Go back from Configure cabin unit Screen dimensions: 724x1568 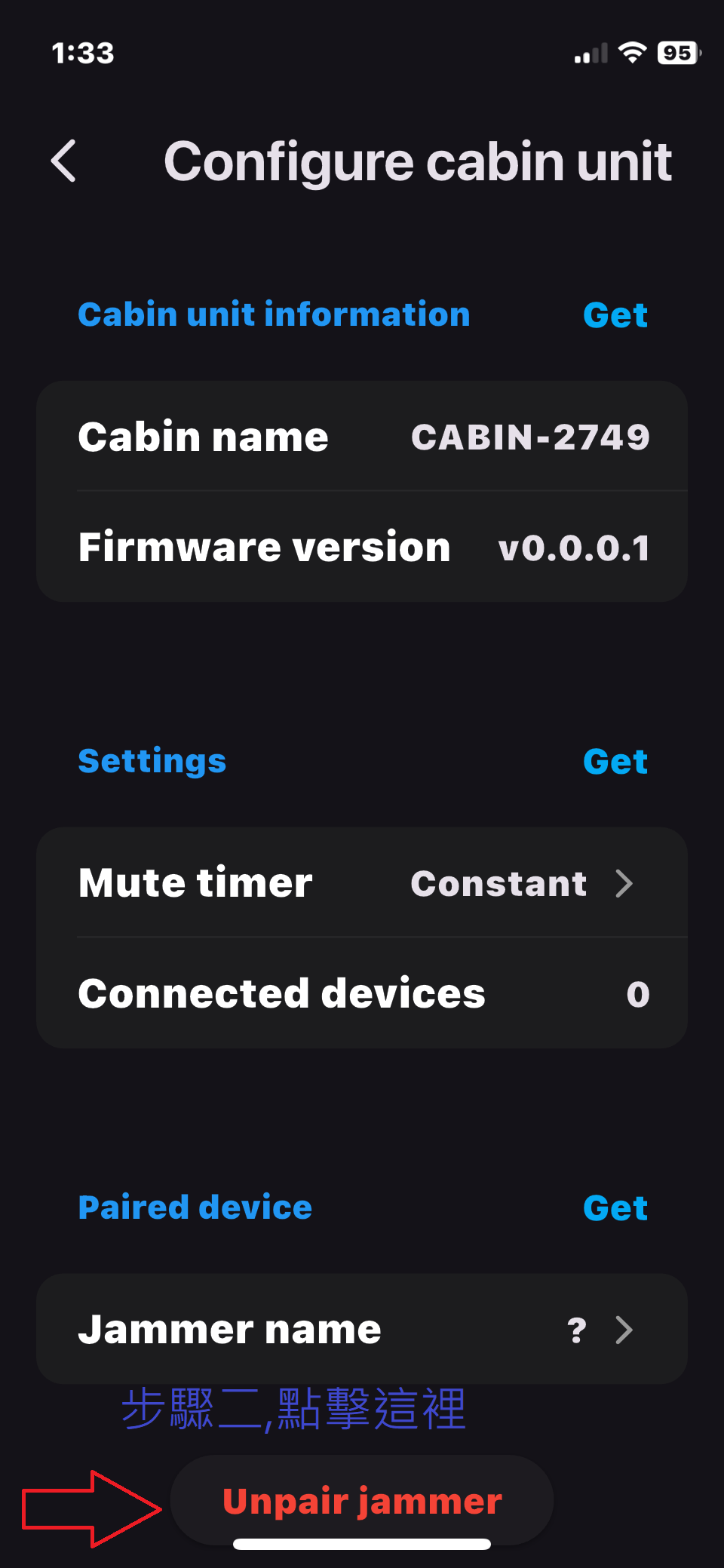64,161
